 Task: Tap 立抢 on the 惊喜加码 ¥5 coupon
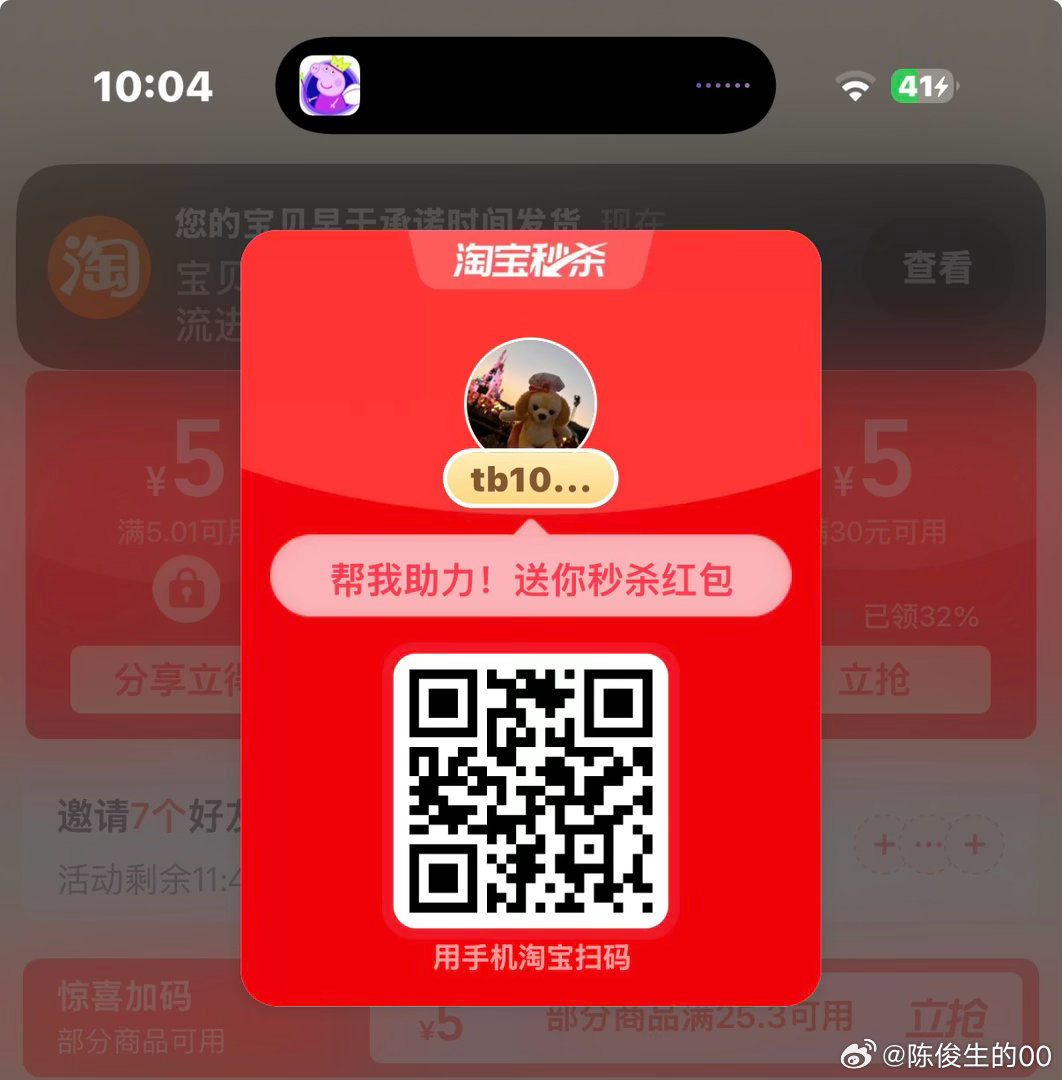tap(946, 1020)
